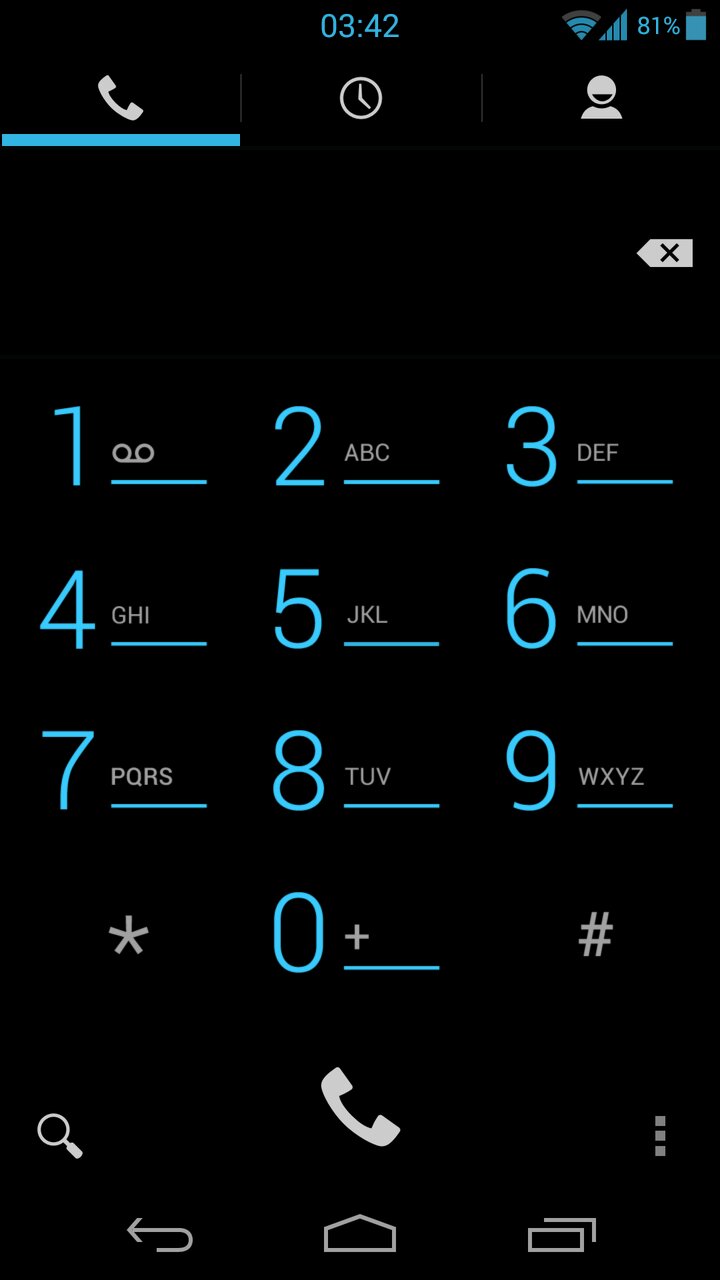The width and height of the screenshot is (720, 1280).
Task: Open the search magnifier icon
Action: click(59, 1135)
